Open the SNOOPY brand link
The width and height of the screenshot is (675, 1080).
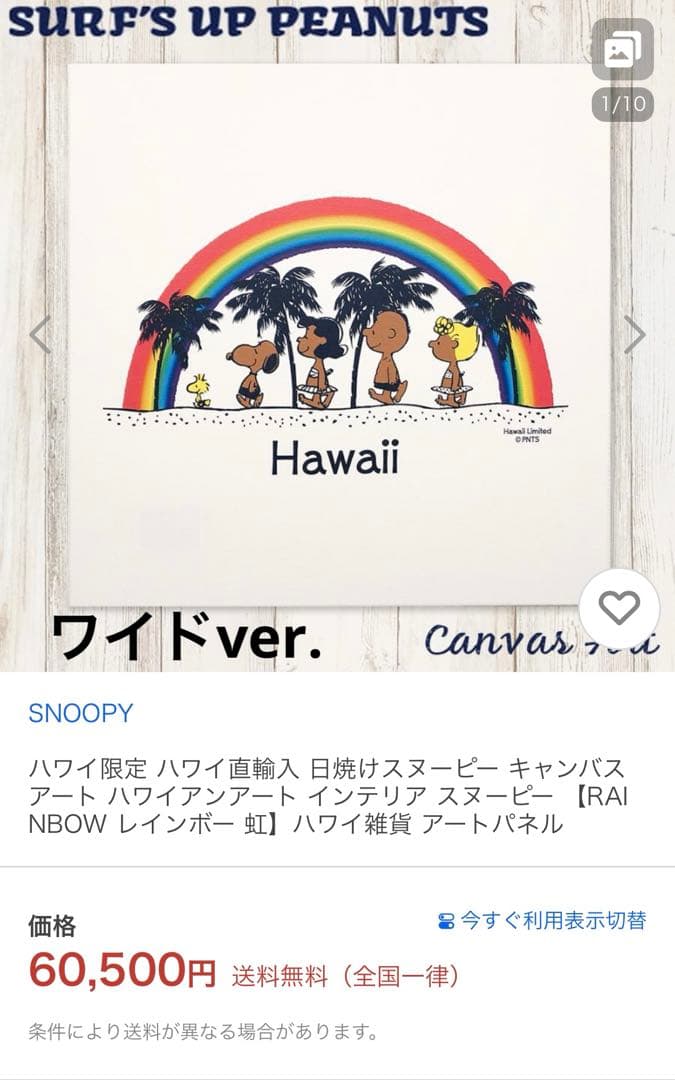[80, 714]
